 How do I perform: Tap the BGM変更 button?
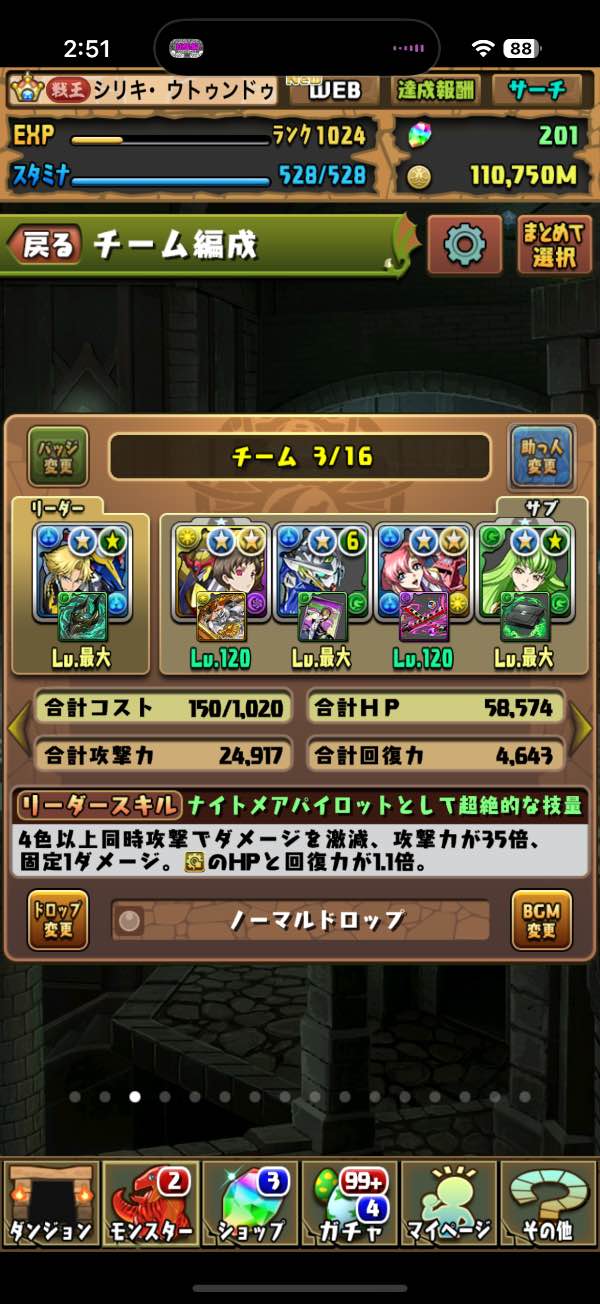click(541, 919)
